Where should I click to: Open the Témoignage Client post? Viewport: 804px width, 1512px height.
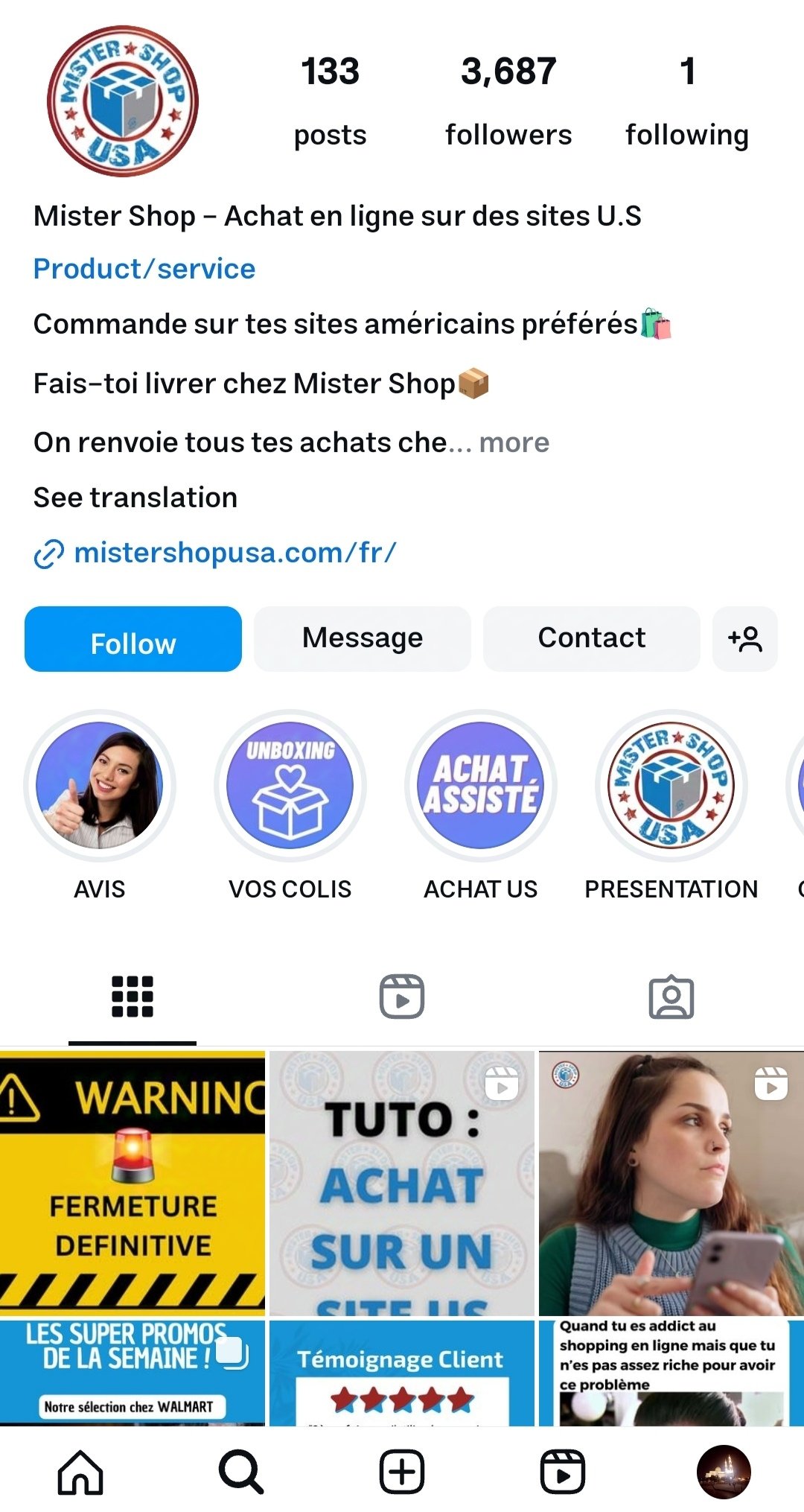click(402, 1373)
